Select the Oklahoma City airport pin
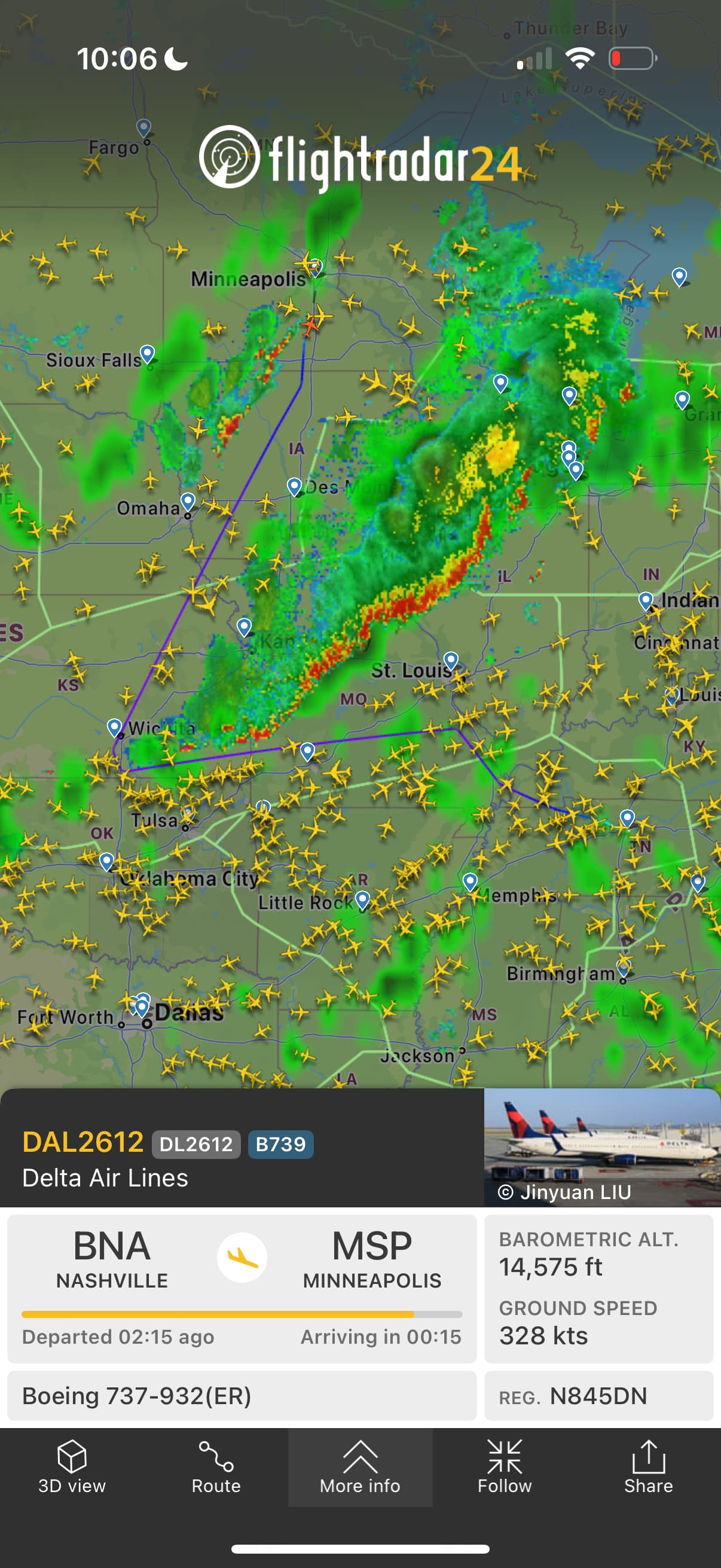This screenshot has width=721, height=1568. [106, 861]
